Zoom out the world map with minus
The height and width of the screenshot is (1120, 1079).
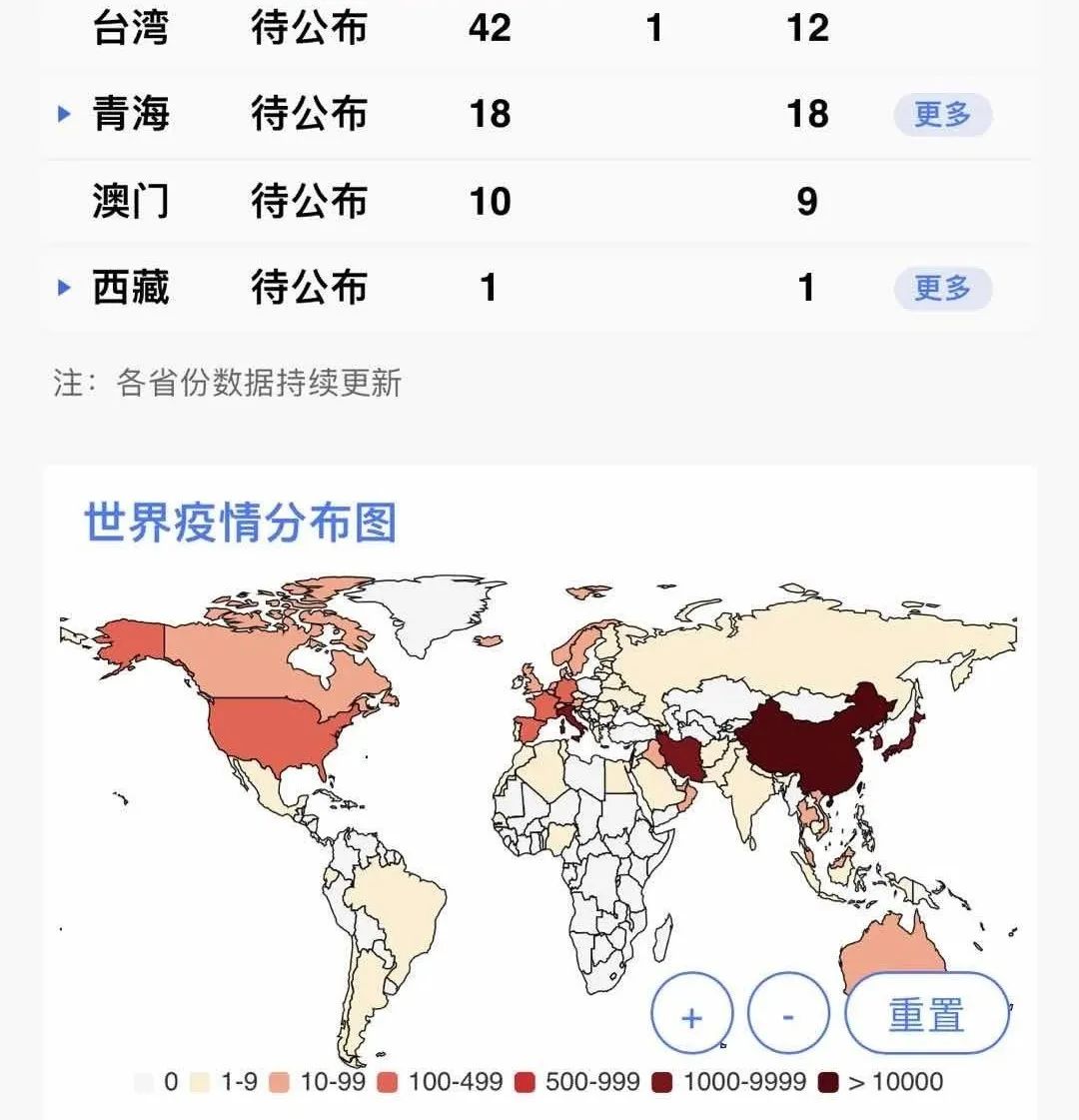788,1015
